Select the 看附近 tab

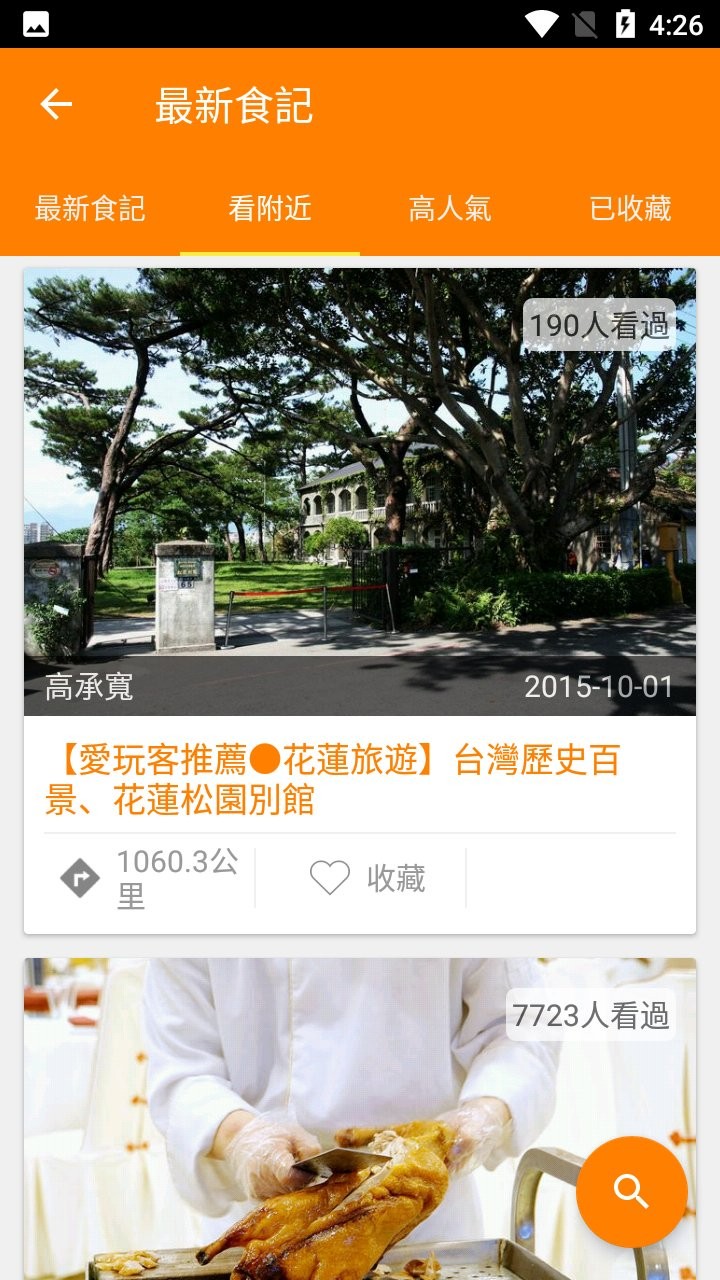coord(270,209)
